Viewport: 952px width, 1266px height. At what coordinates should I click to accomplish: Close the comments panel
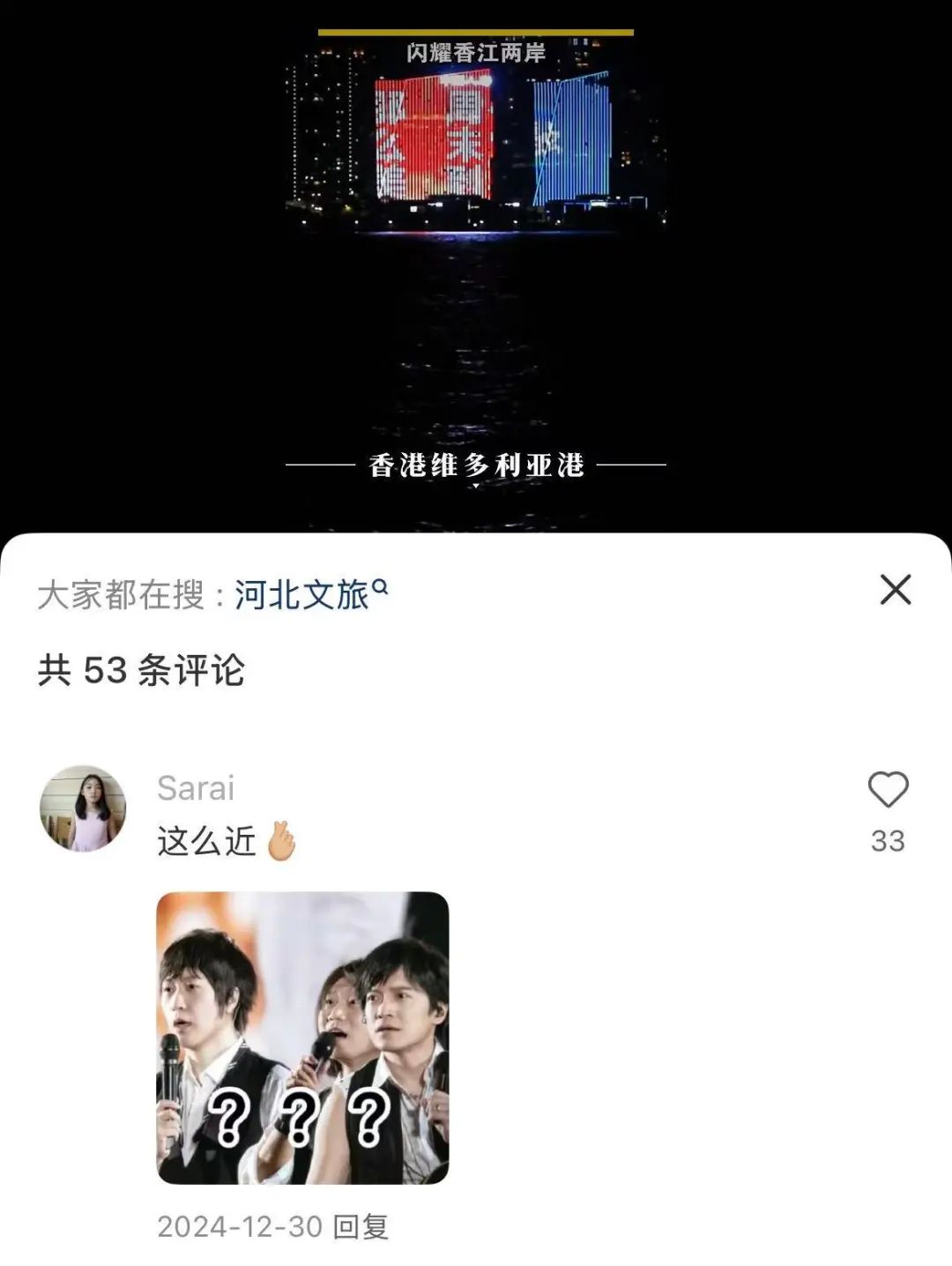[x=895, y=590]
